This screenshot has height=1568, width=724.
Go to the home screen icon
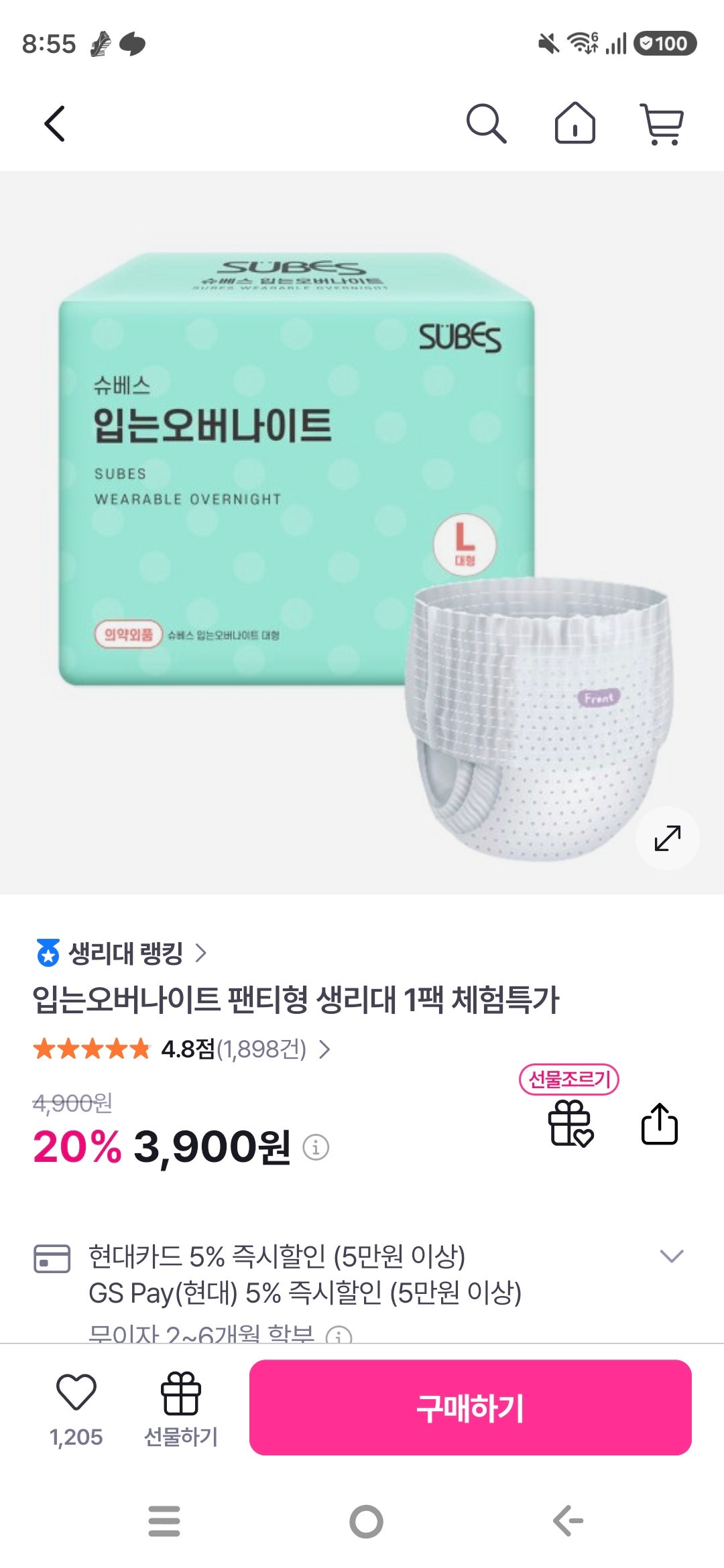(x=577, y=124)
